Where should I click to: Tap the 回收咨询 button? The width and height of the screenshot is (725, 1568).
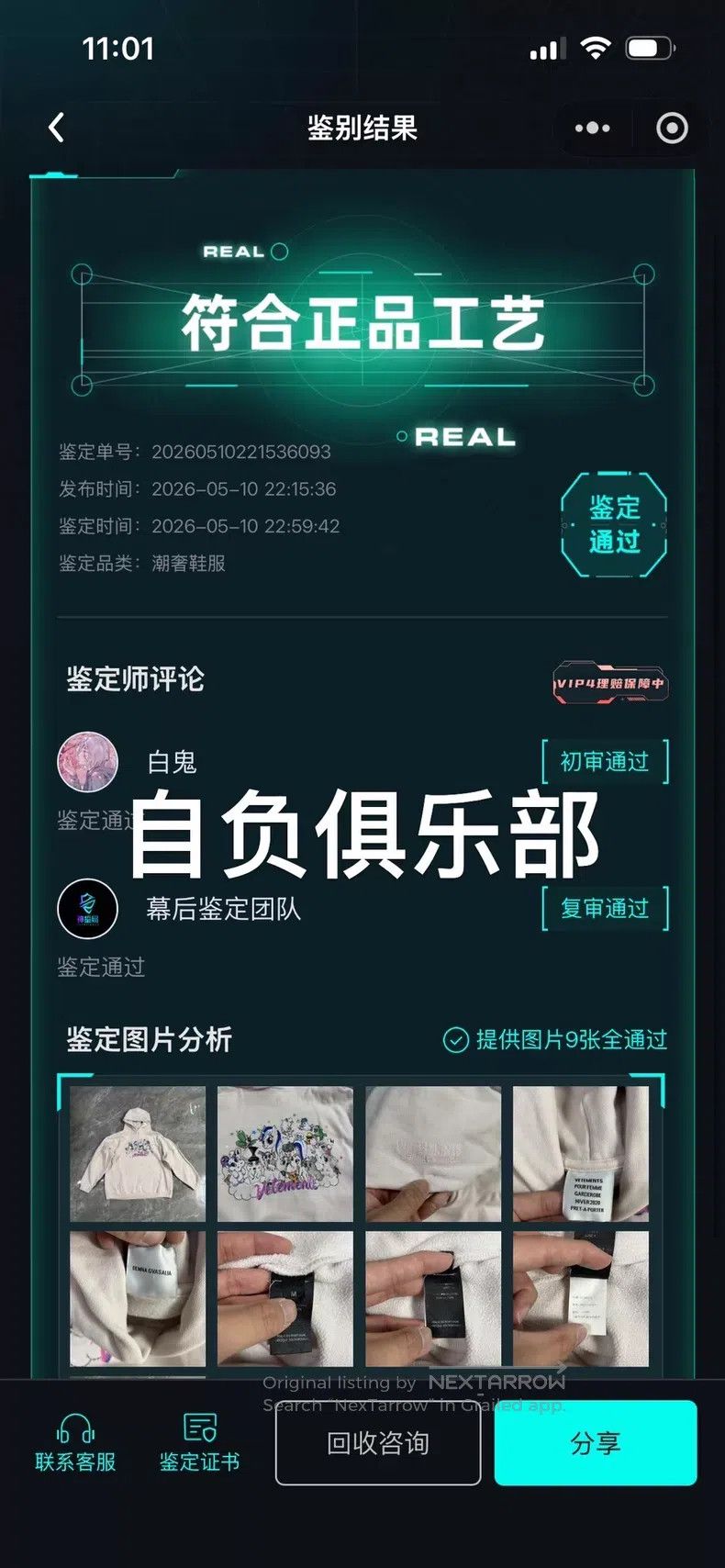point(378,1444)
